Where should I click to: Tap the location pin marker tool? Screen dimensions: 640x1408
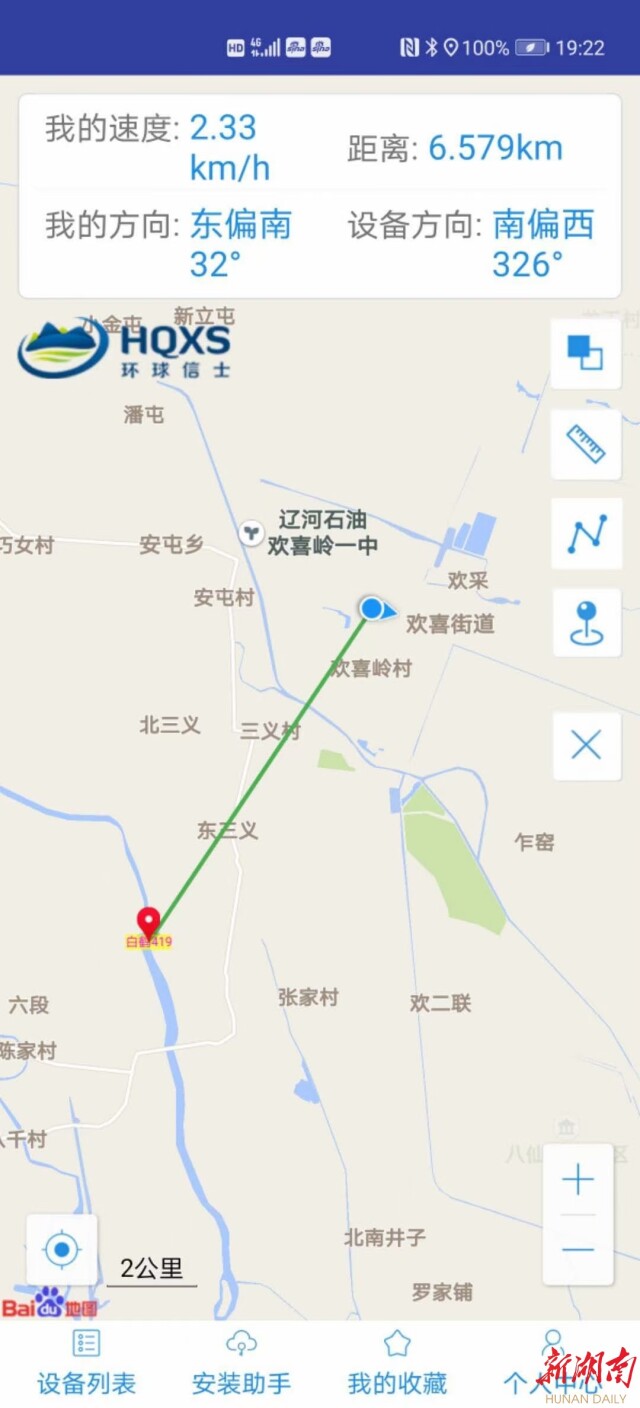pos(586,623)
